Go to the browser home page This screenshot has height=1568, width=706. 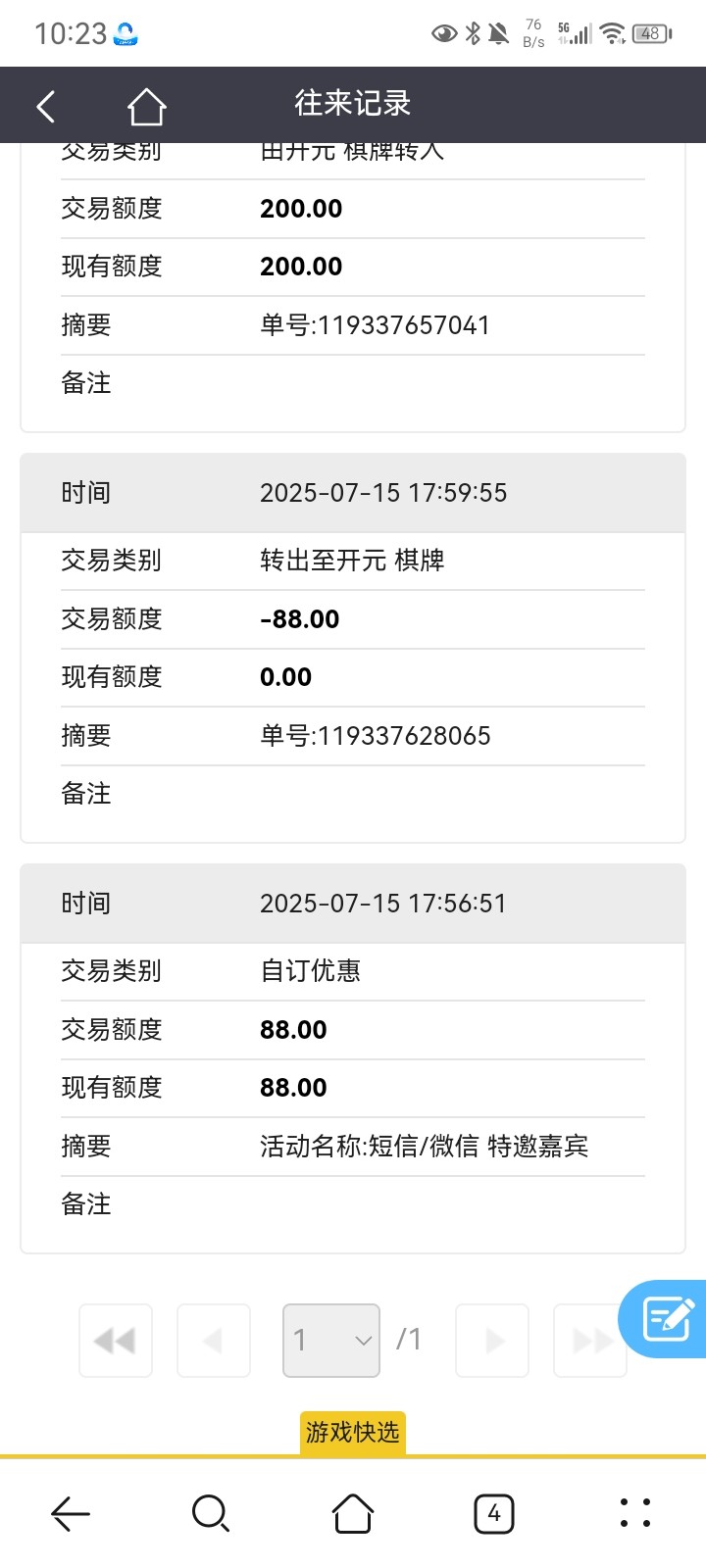(353, 1513)
